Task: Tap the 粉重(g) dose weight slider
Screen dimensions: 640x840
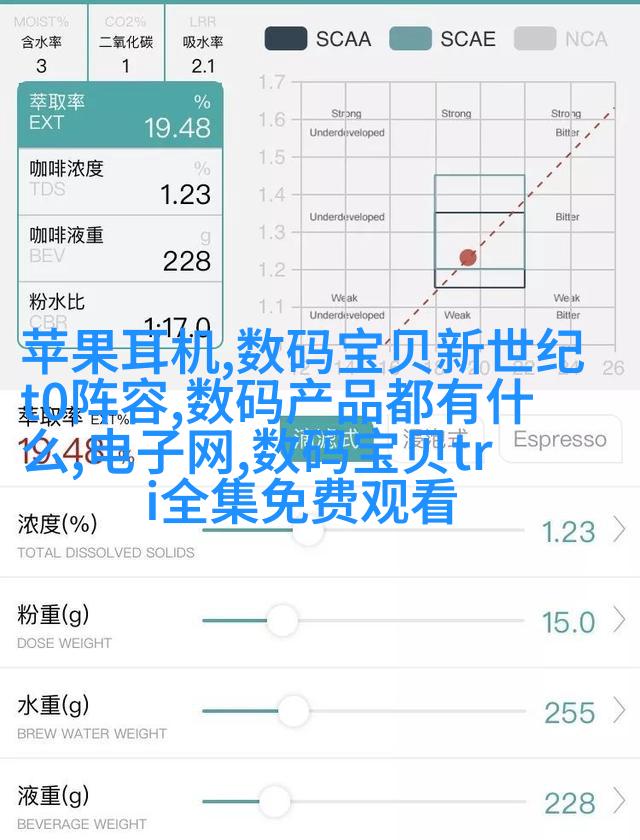Action: tap(283, 621)
